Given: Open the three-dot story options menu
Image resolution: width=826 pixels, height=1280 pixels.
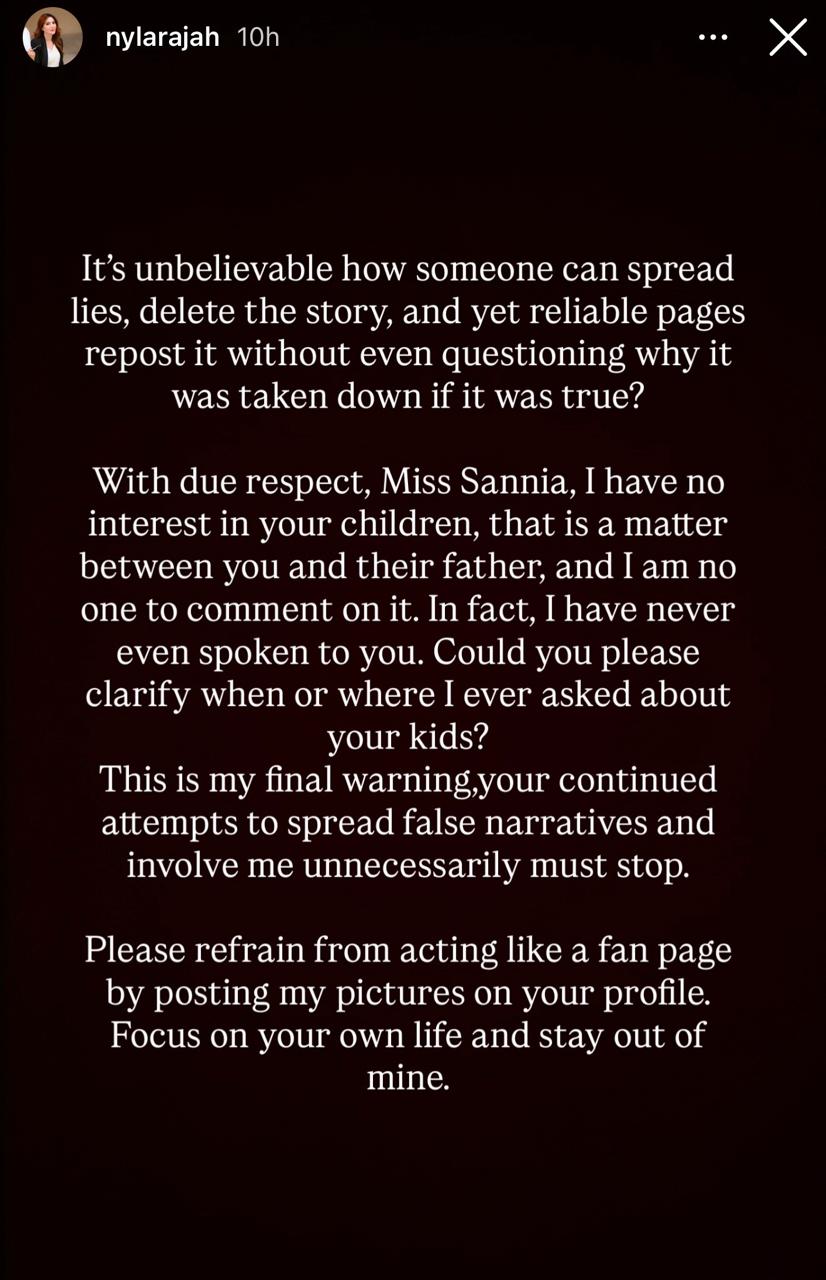Looking at the screenshot, I should click(x=713, y=38).
